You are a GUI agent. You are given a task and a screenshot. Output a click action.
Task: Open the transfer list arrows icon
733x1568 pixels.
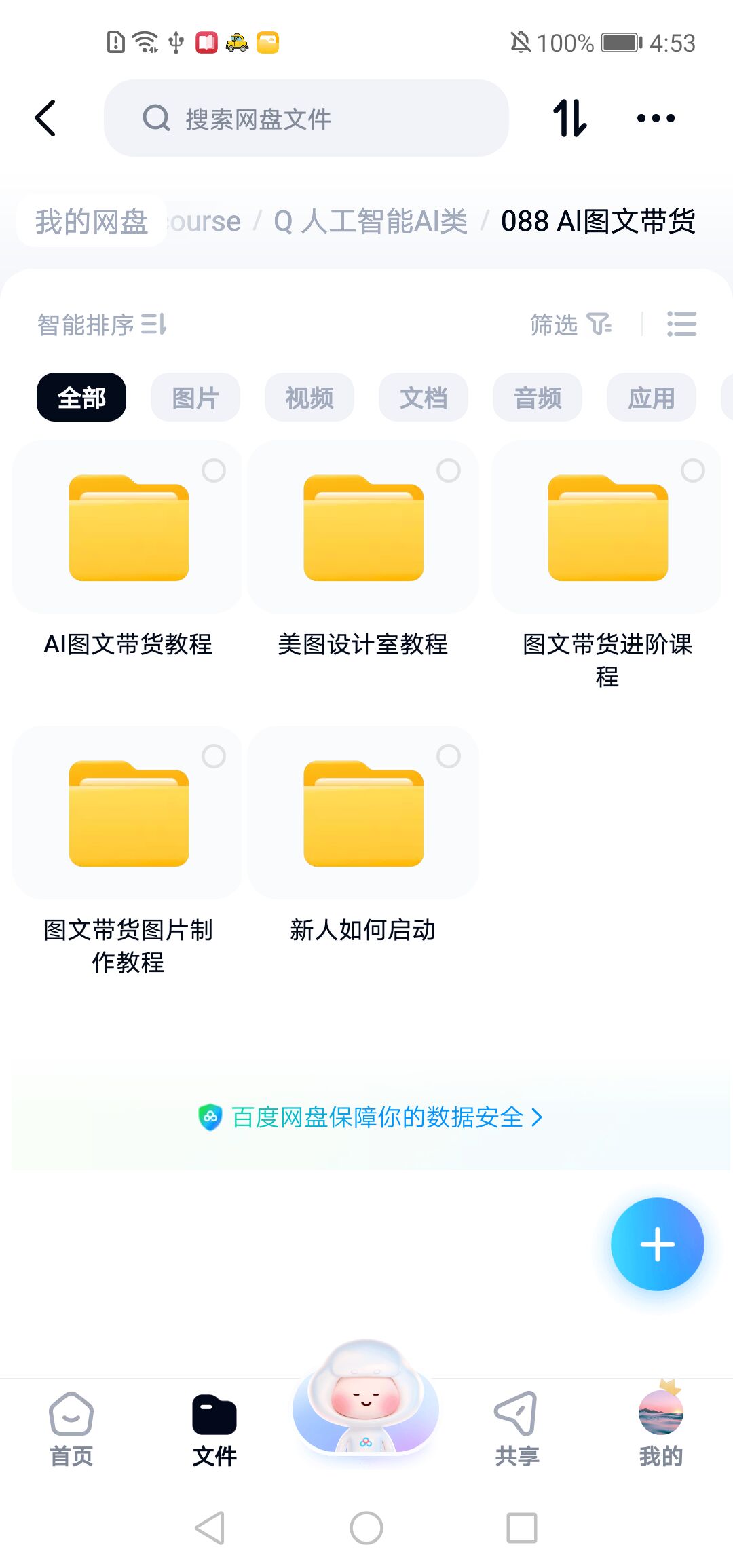pos(569,119)
